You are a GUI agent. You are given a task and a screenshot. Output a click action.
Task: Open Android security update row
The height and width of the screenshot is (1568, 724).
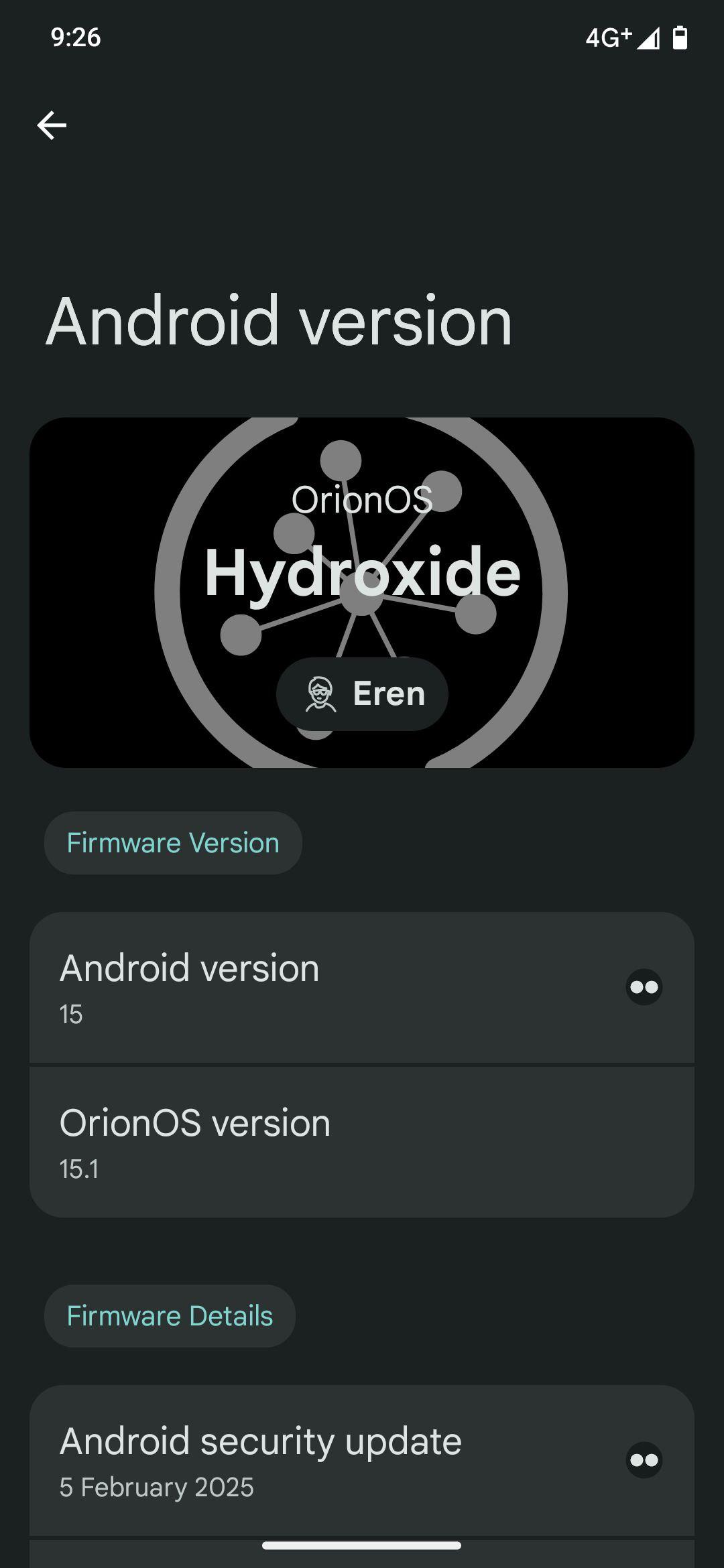coord(362,1460)
